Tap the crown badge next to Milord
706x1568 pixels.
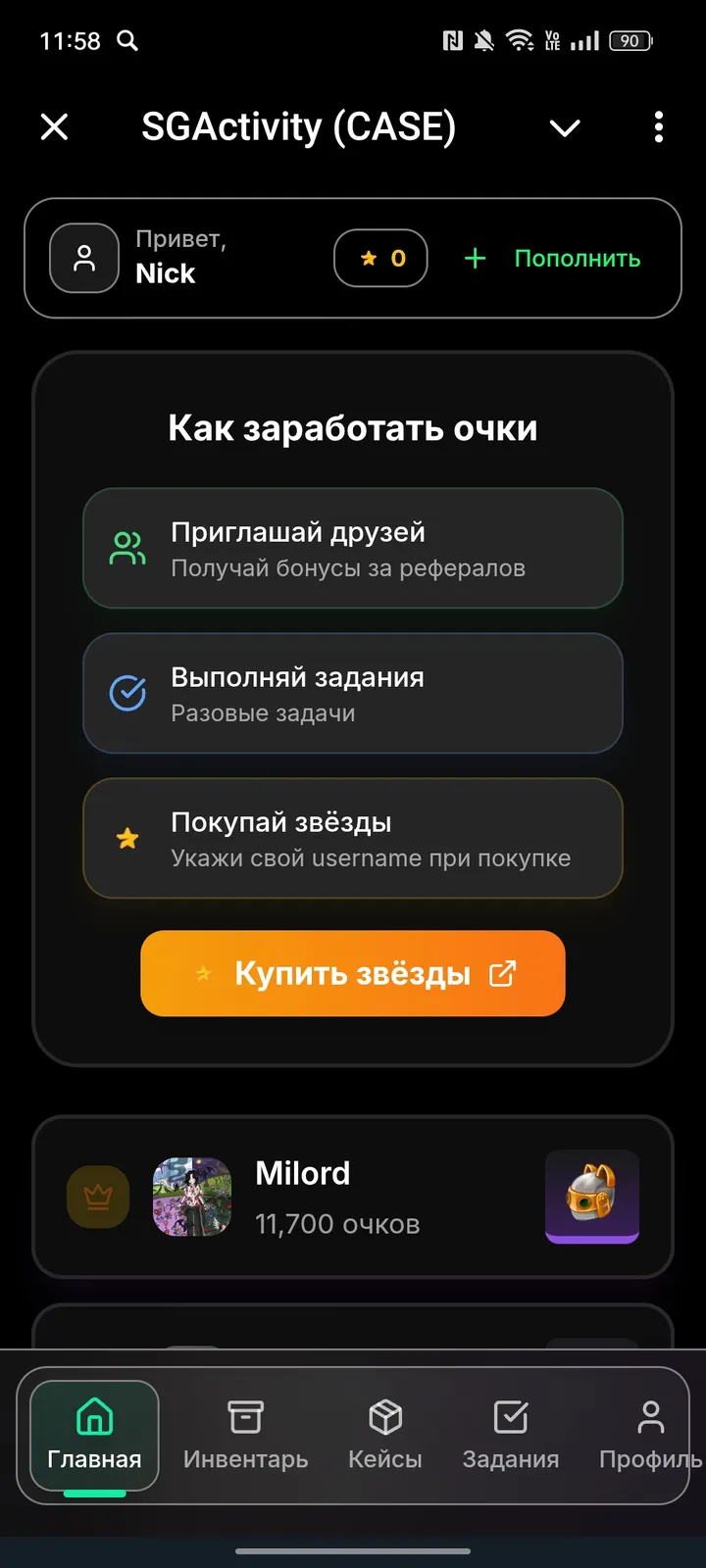(97, 1197)
